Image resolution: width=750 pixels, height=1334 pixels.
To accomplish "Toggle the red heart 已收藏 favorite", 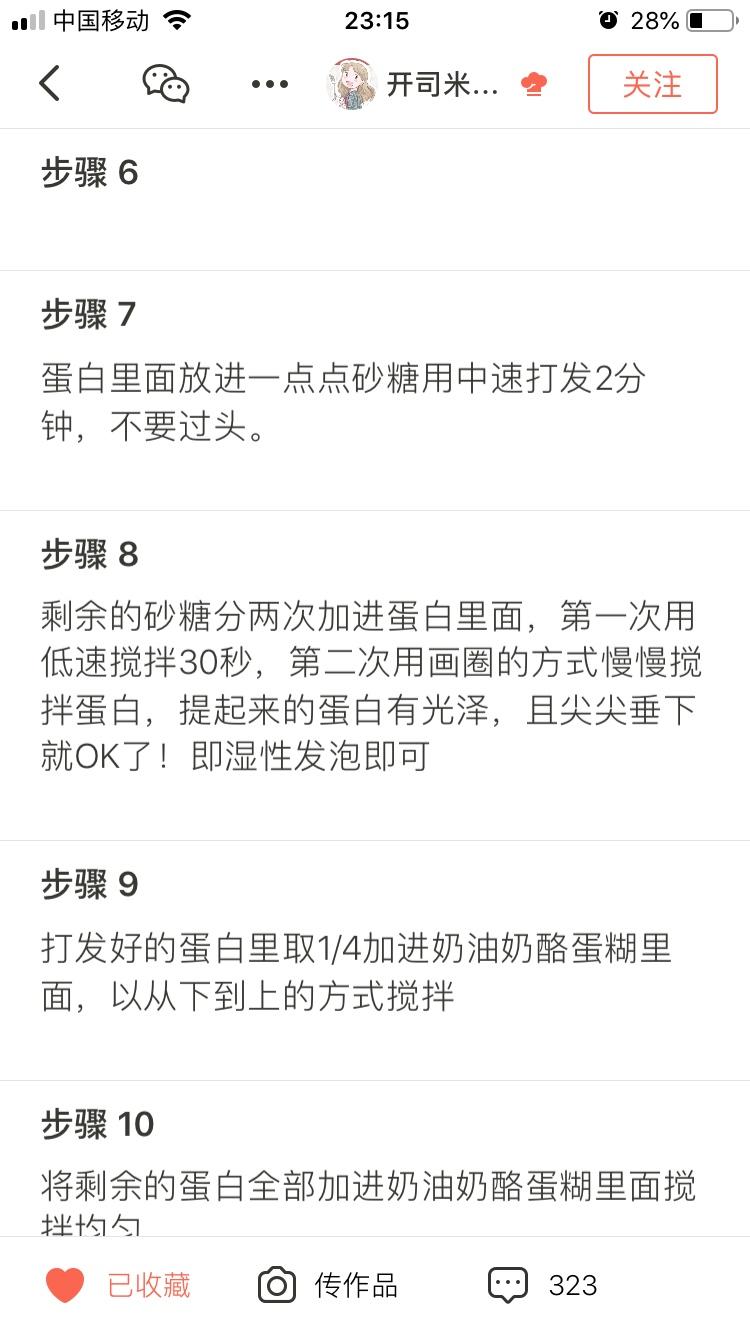I will point(118,1285).
